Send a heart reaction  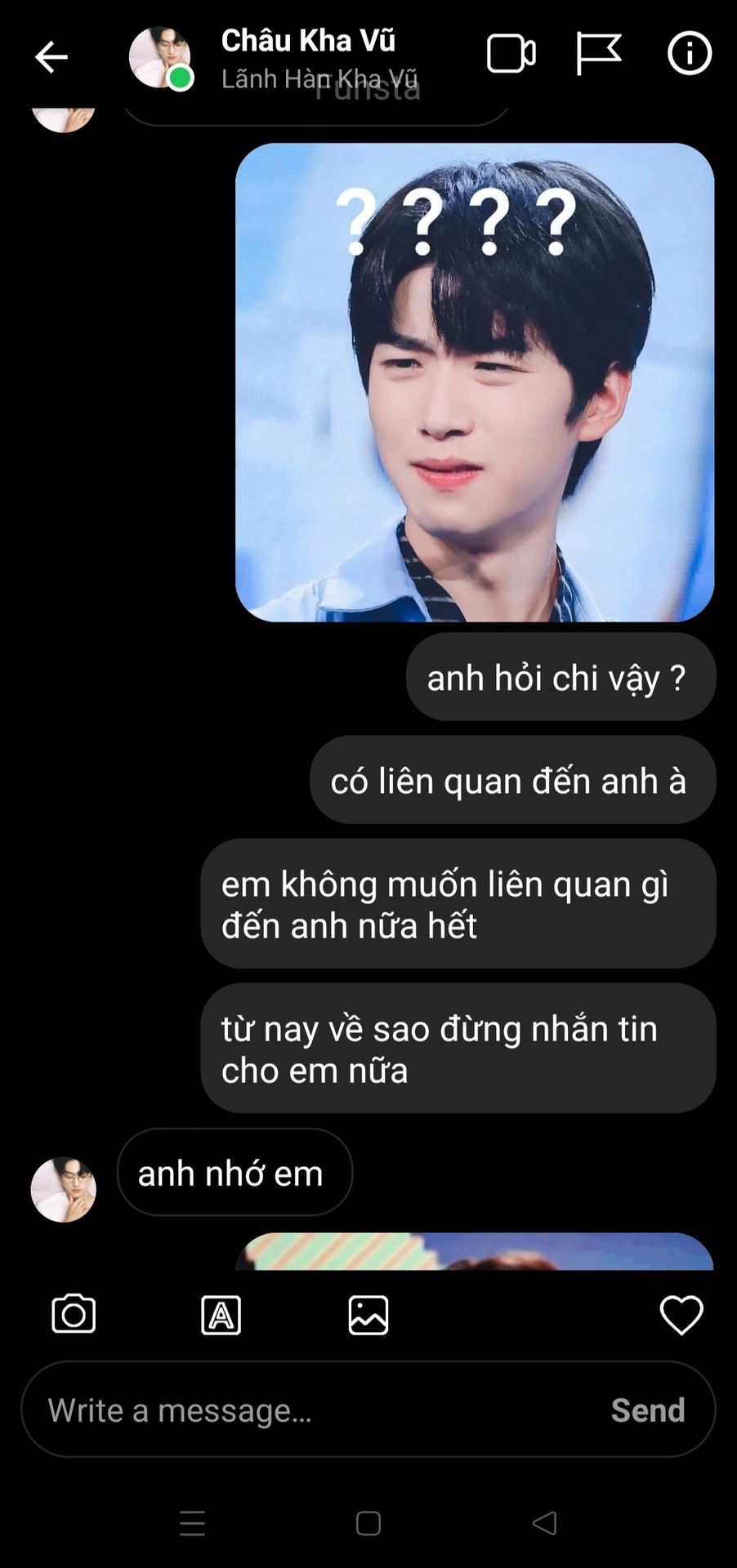[x=681, y=1314]
